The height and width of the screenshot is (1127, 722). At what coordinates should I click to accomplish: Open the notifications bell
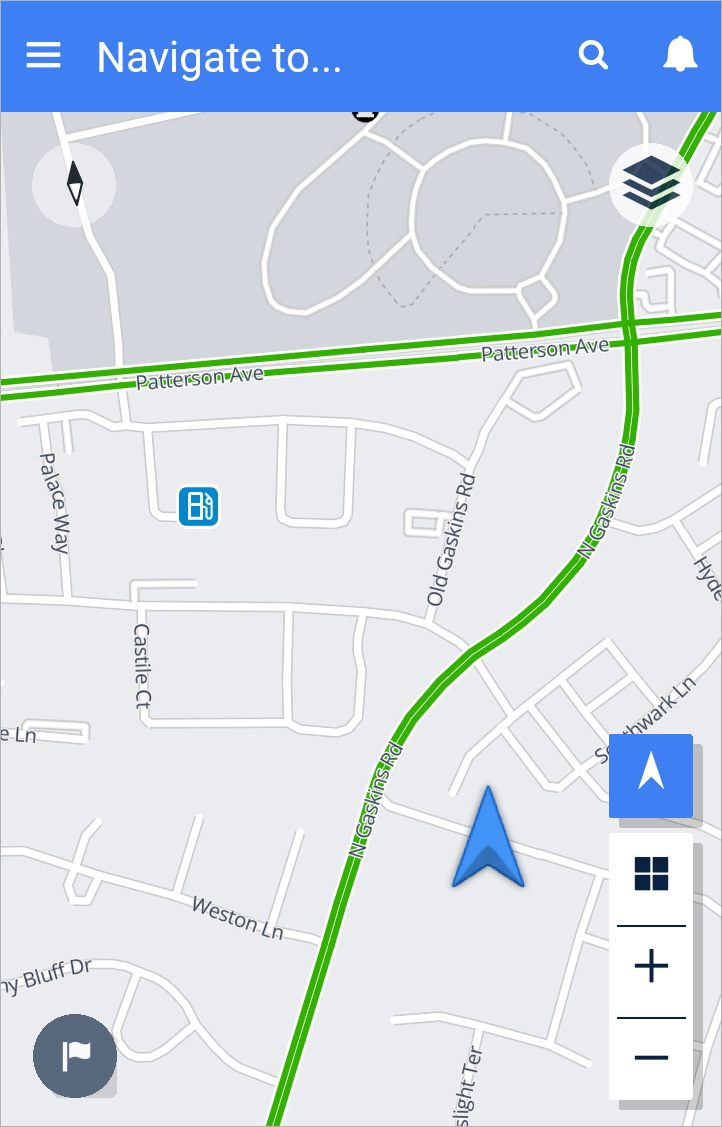point(680,55)
